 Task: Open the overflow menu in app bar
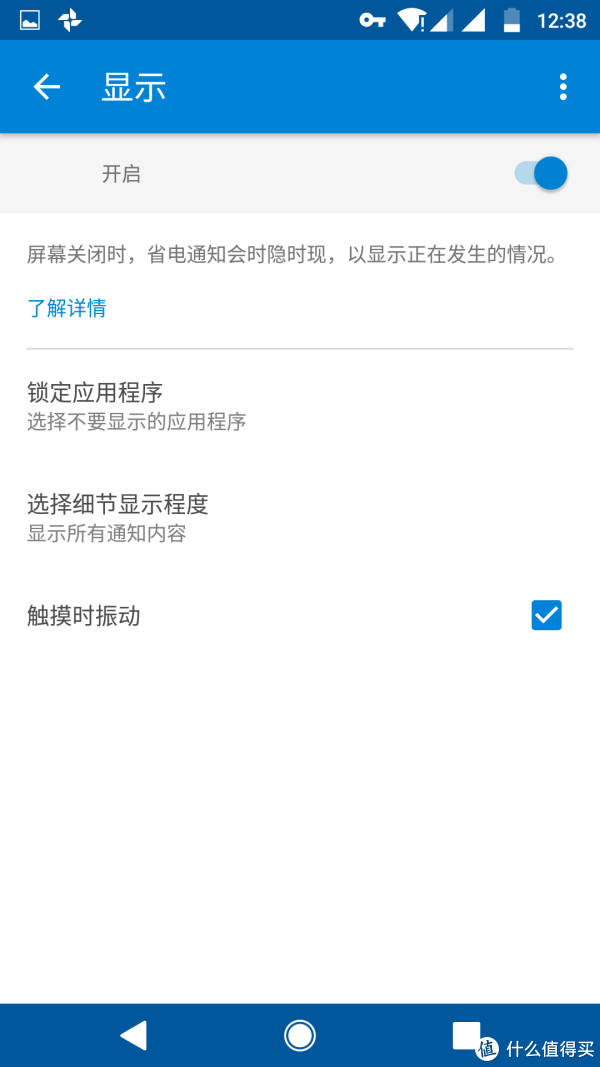pyautogui.click(x=563, y=87)
